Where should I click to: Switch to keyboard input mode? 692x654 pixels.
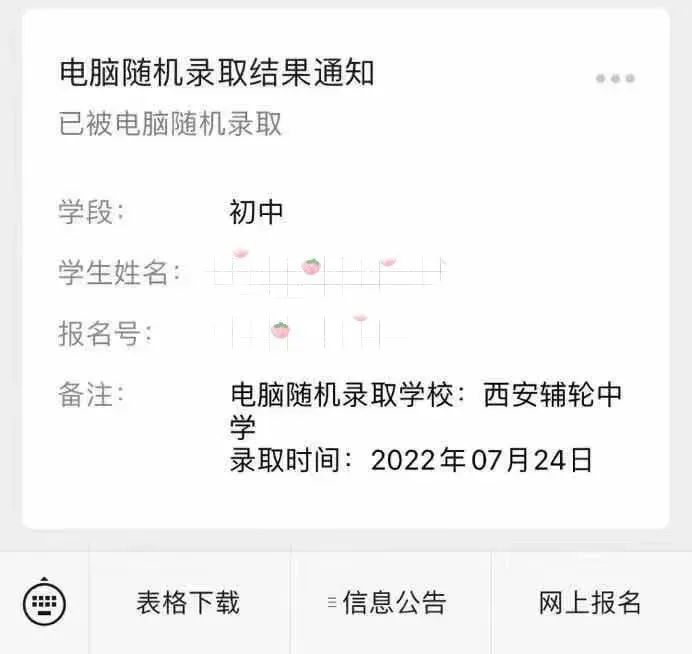pyautogui.click(x=44, y=603)
